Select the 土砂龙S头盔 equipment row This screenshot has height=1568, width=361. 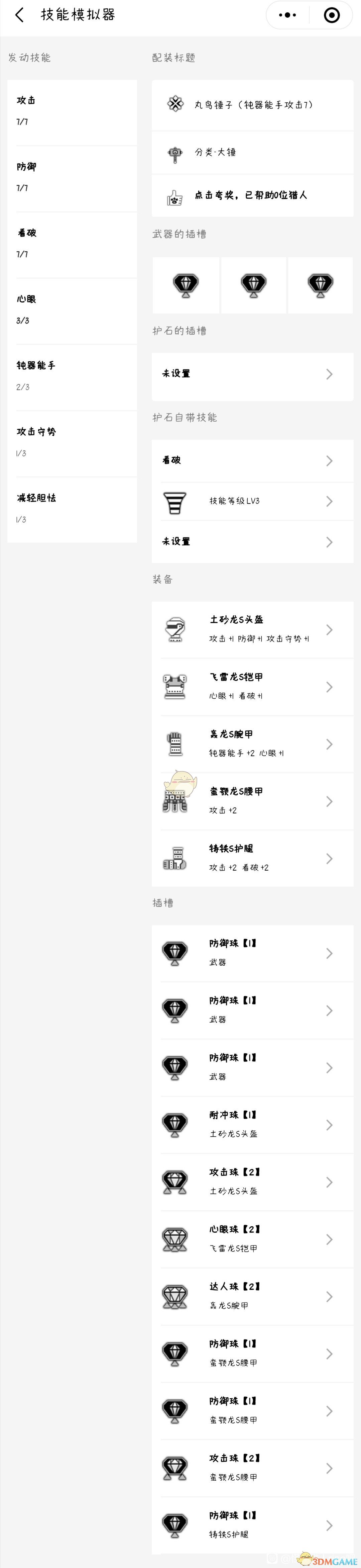[252, 629]
